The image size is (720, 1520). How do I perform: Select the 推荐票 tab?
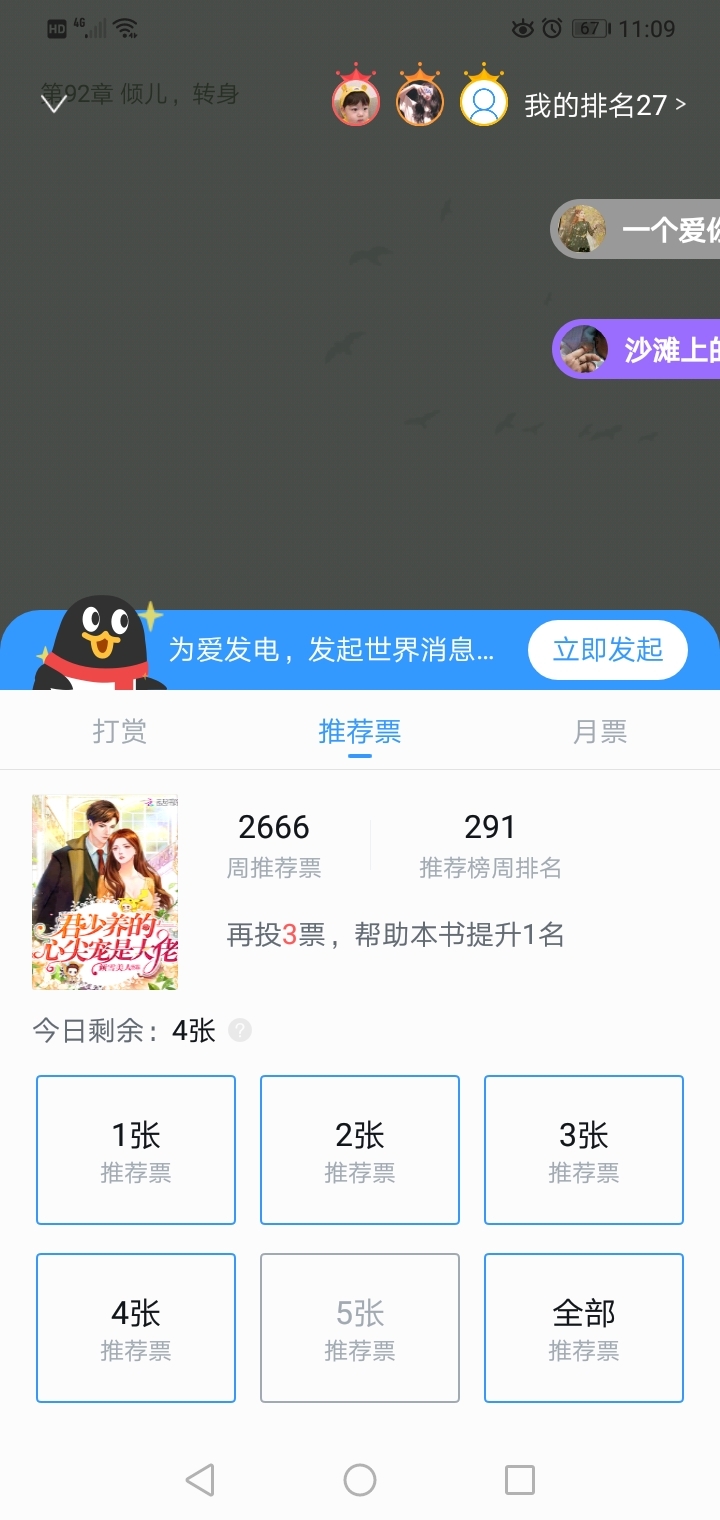click(360, 731)
